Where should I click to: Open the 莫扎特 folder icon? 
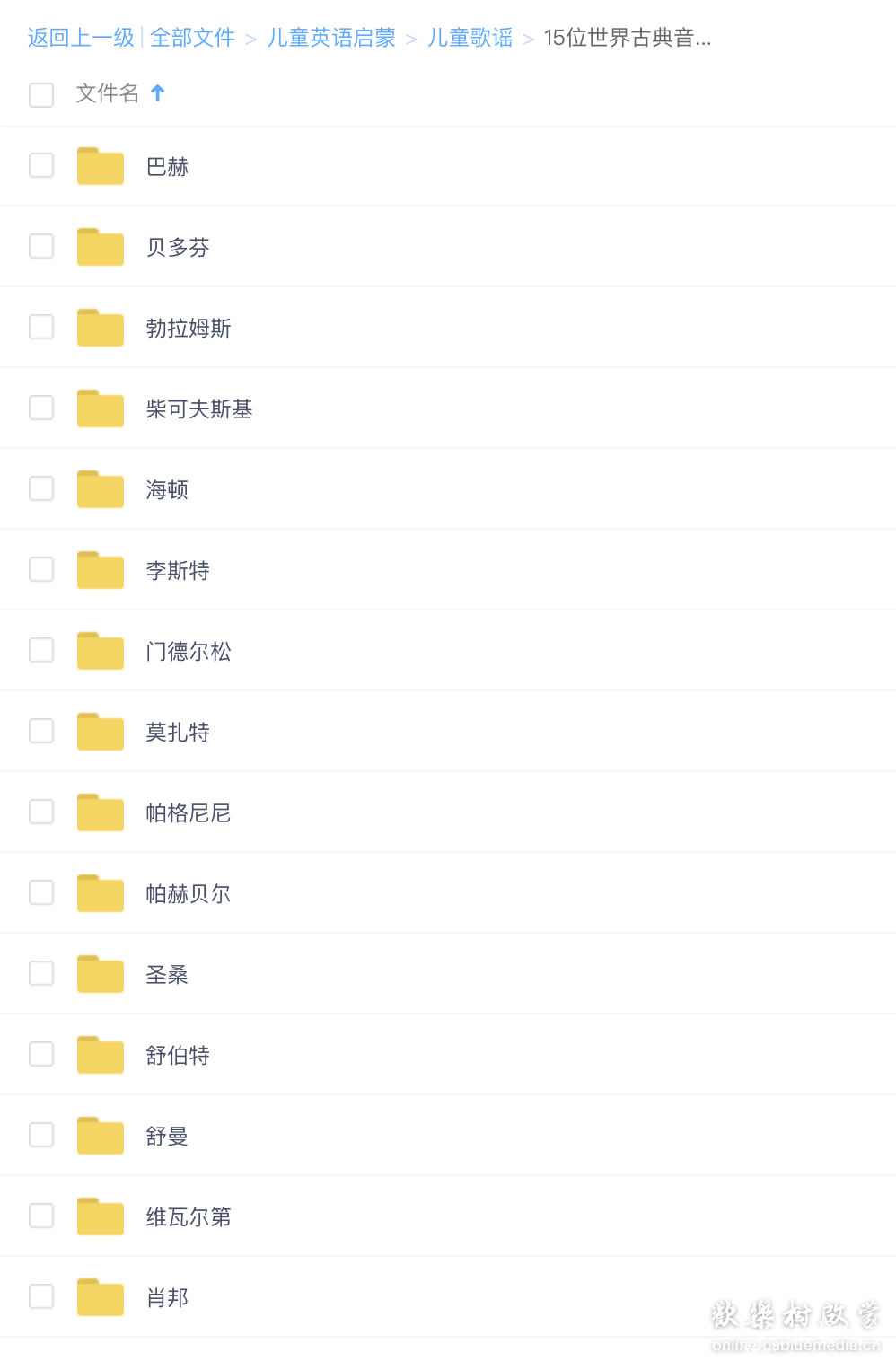point(100,731)
